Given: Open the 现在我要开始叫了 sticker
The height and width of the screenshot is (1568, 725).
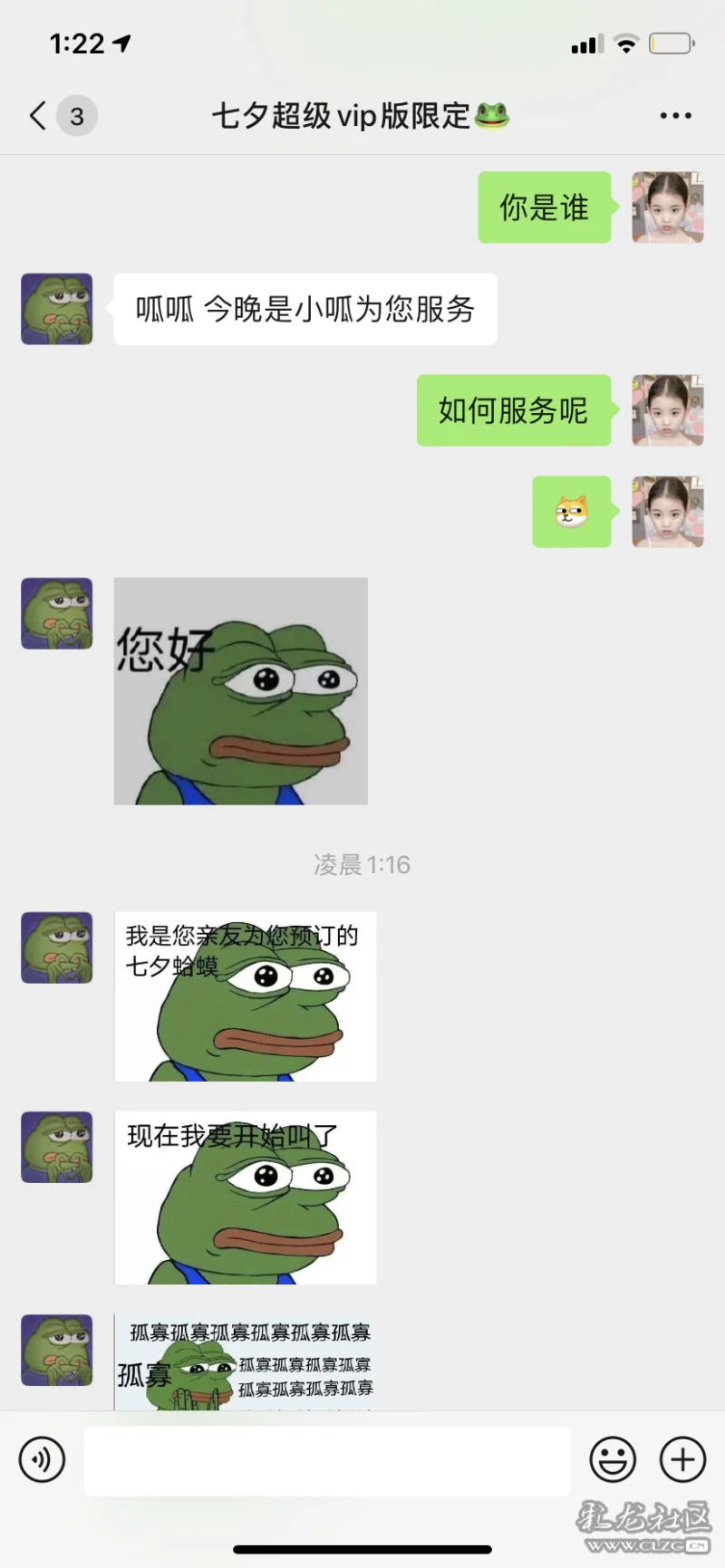Looking at the screenshot, I should click(x=246, y=1198).
